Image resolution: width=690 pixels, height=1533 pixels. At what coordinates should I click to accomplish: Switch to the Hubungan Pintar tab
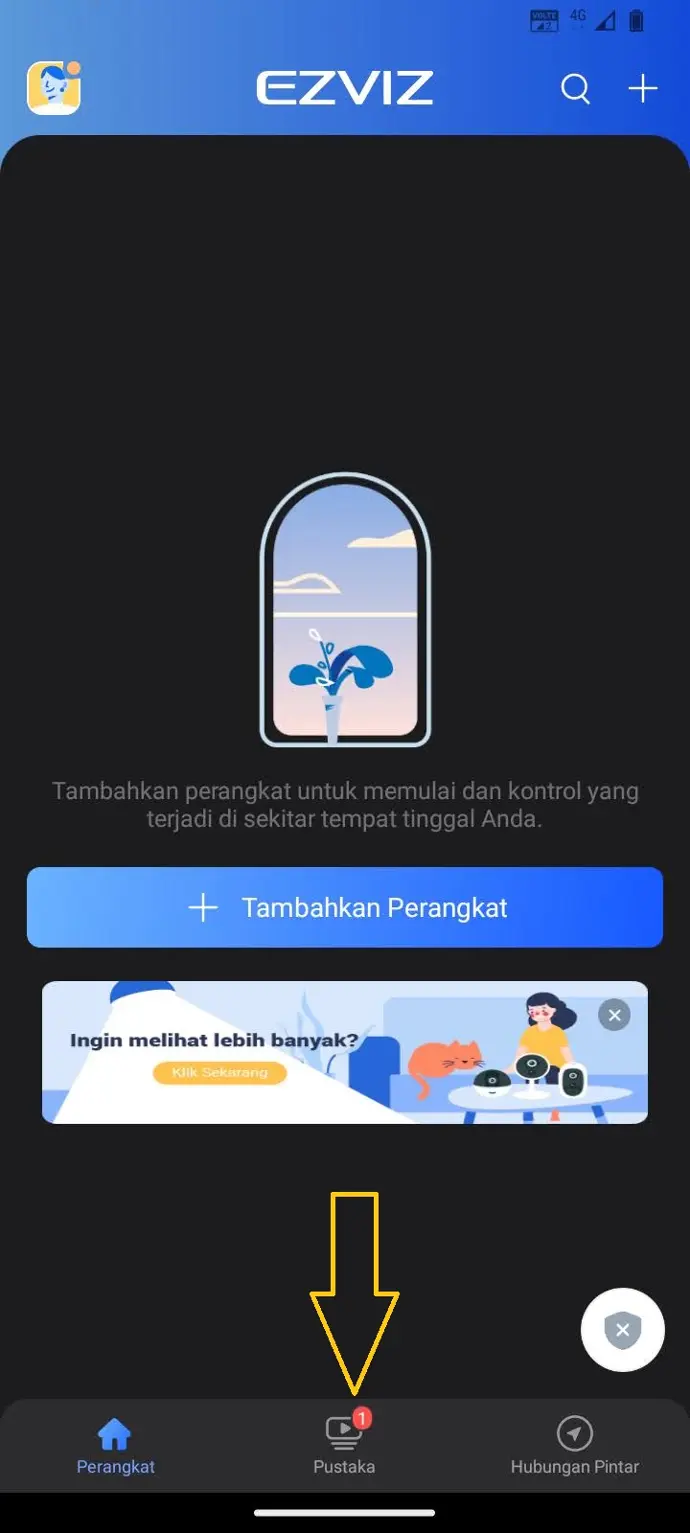[574, 1446]
